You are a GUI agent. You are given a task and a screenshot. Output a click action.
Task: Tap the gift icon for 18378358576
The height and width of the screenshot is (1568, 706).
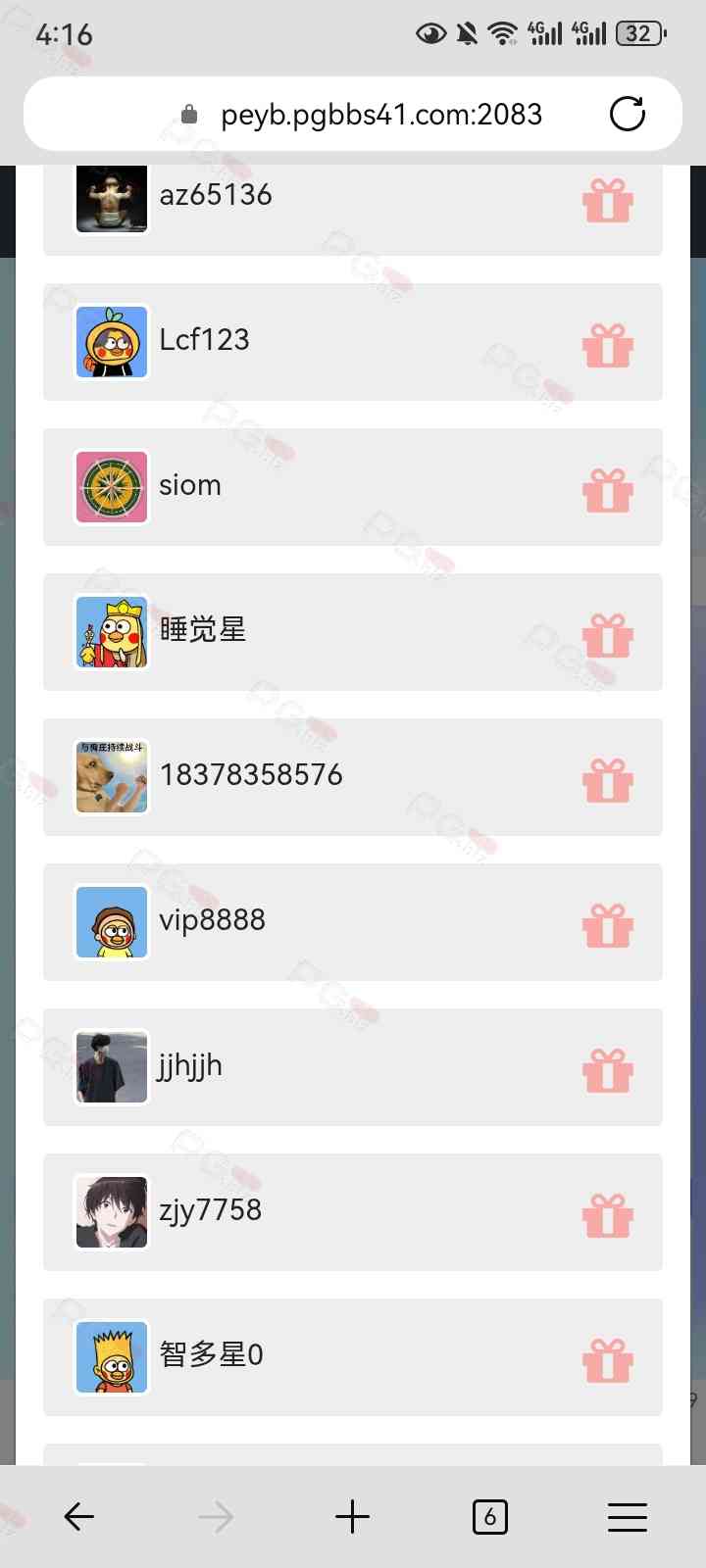pos(608,780)
